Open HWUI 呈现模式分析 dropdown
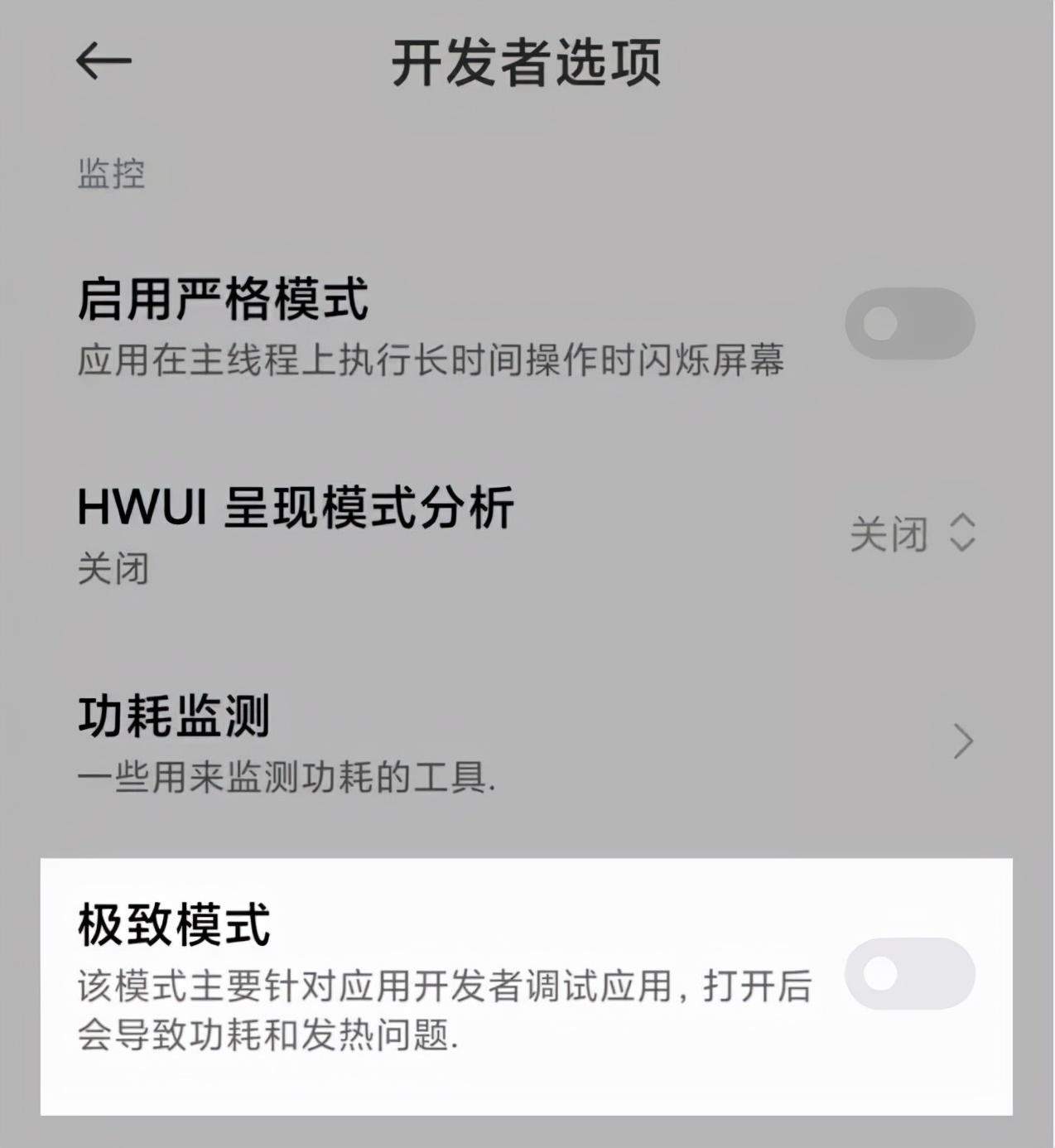This screenshot has width=1055, height=1148. tap(913, 533)
